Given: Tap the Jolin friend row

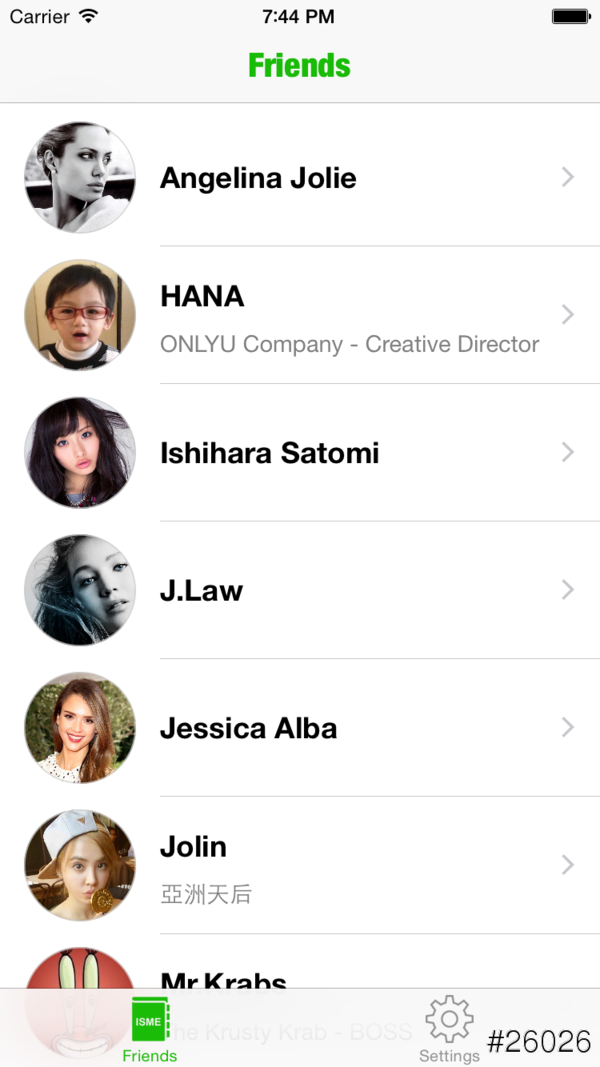Looking at the screenshot, I should (x=300, y=866).
